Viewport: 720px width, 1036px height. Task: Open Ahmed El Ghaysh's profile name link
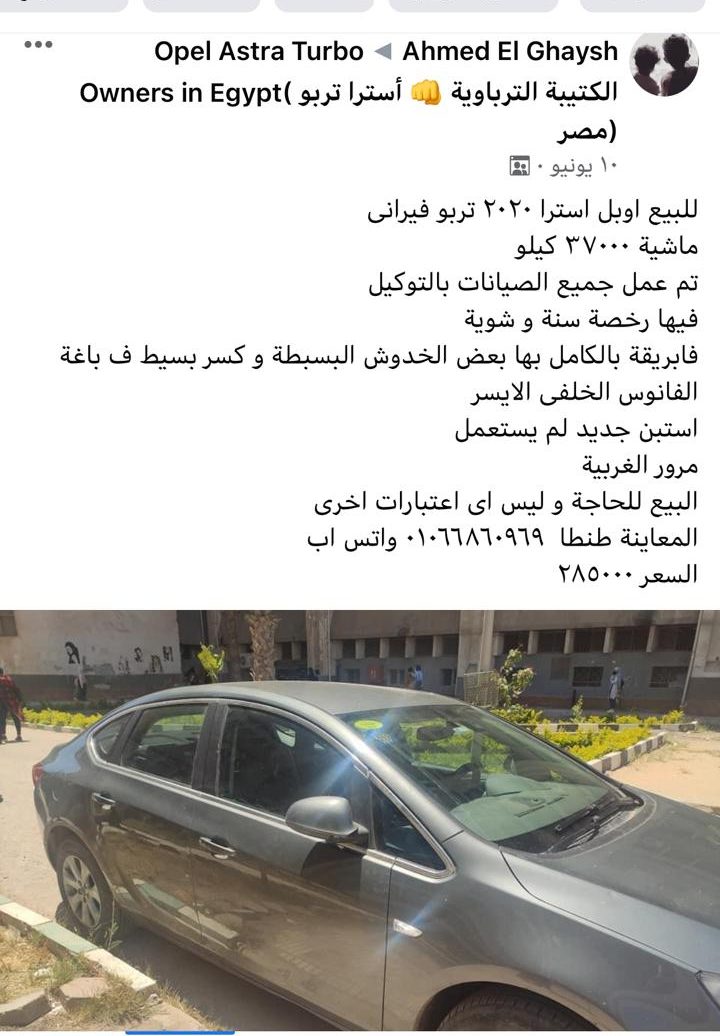(x=510, y=51)
